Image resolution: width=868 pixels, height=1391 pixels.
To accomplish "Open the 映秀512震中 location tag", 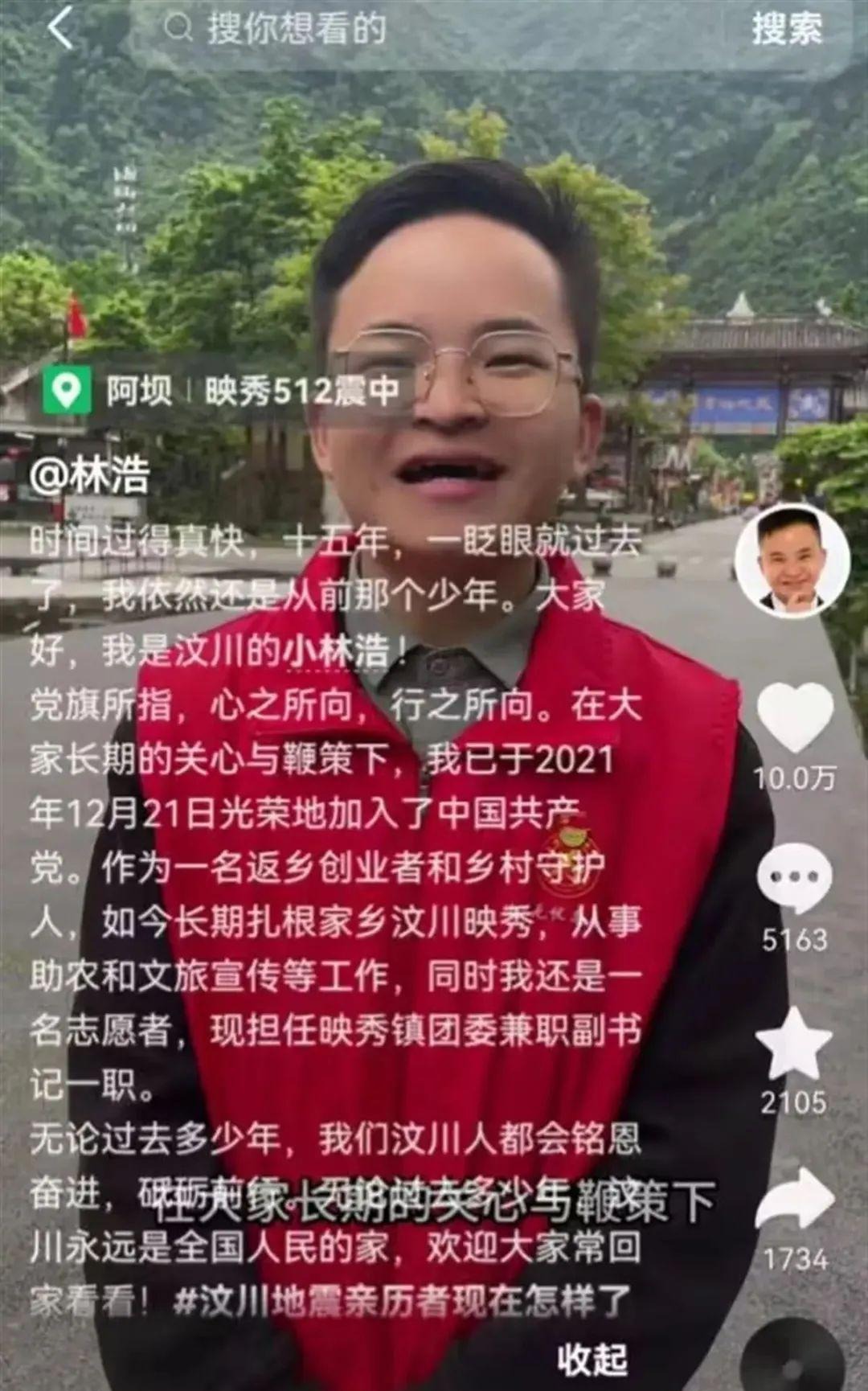I will point(301,392).
